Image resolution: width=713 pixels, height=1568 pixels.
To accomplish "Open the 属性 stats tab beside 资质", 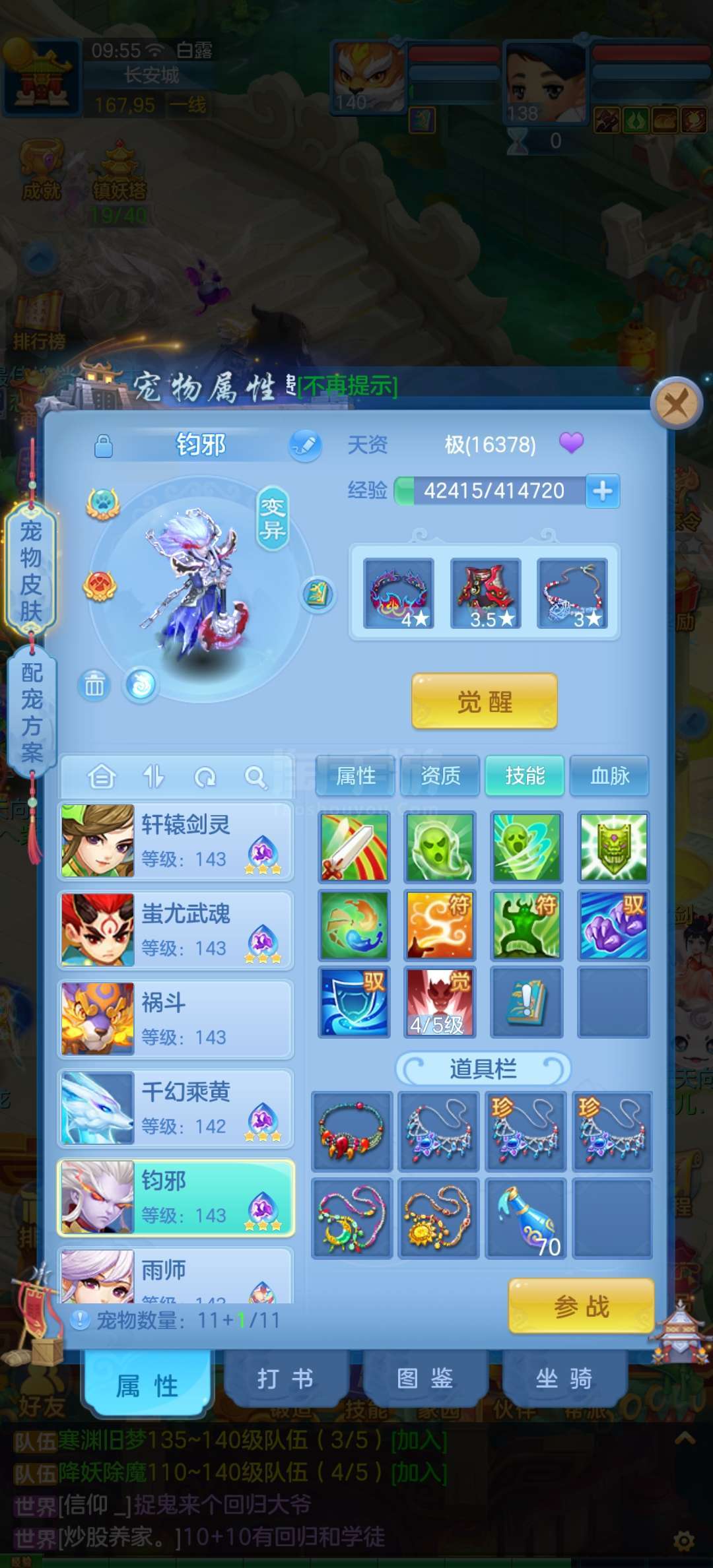I will pyautogui.click(x=356, y=775).
